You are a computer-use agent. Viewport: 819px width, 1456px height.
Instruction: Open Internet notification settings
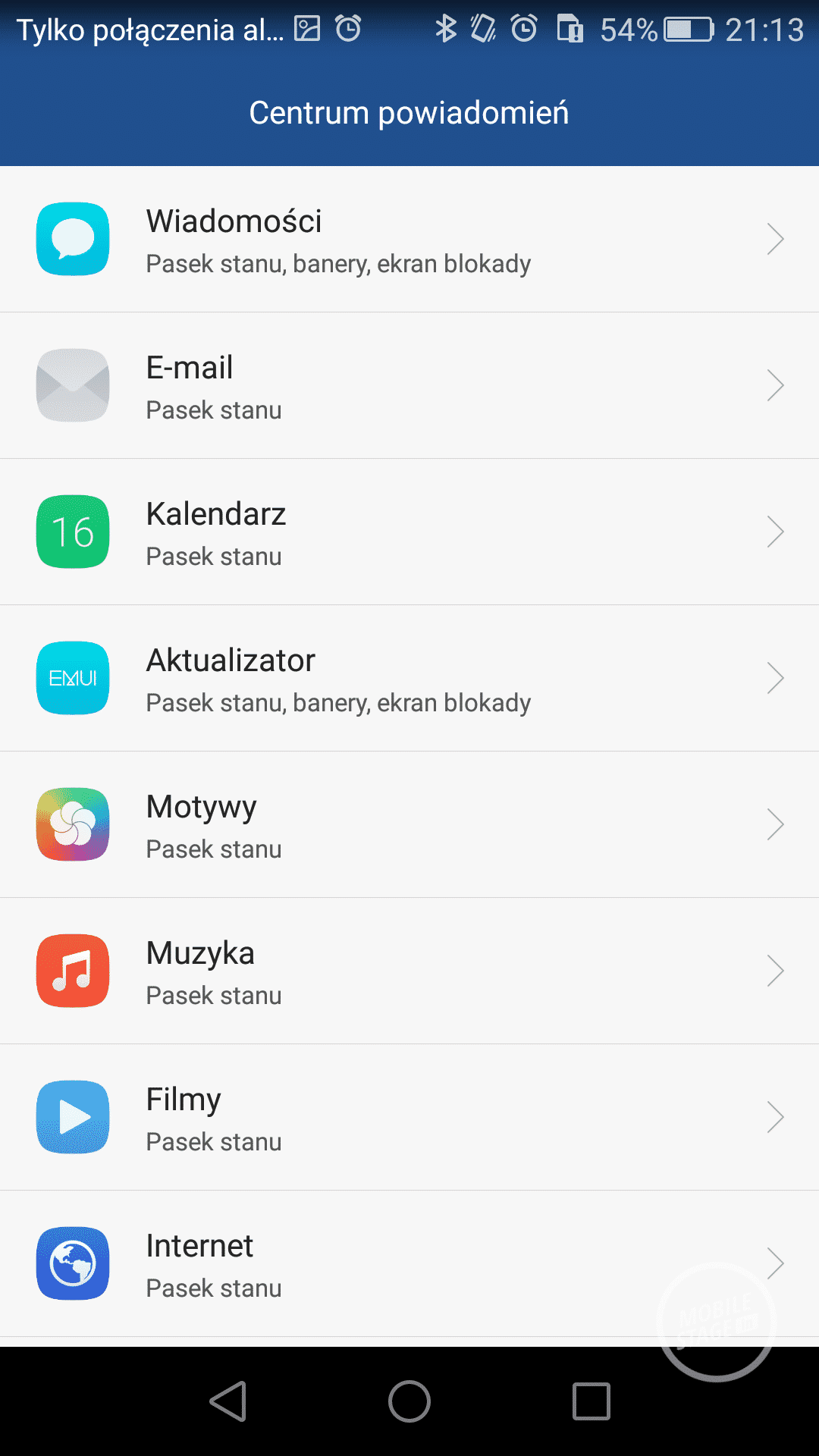409,1264
